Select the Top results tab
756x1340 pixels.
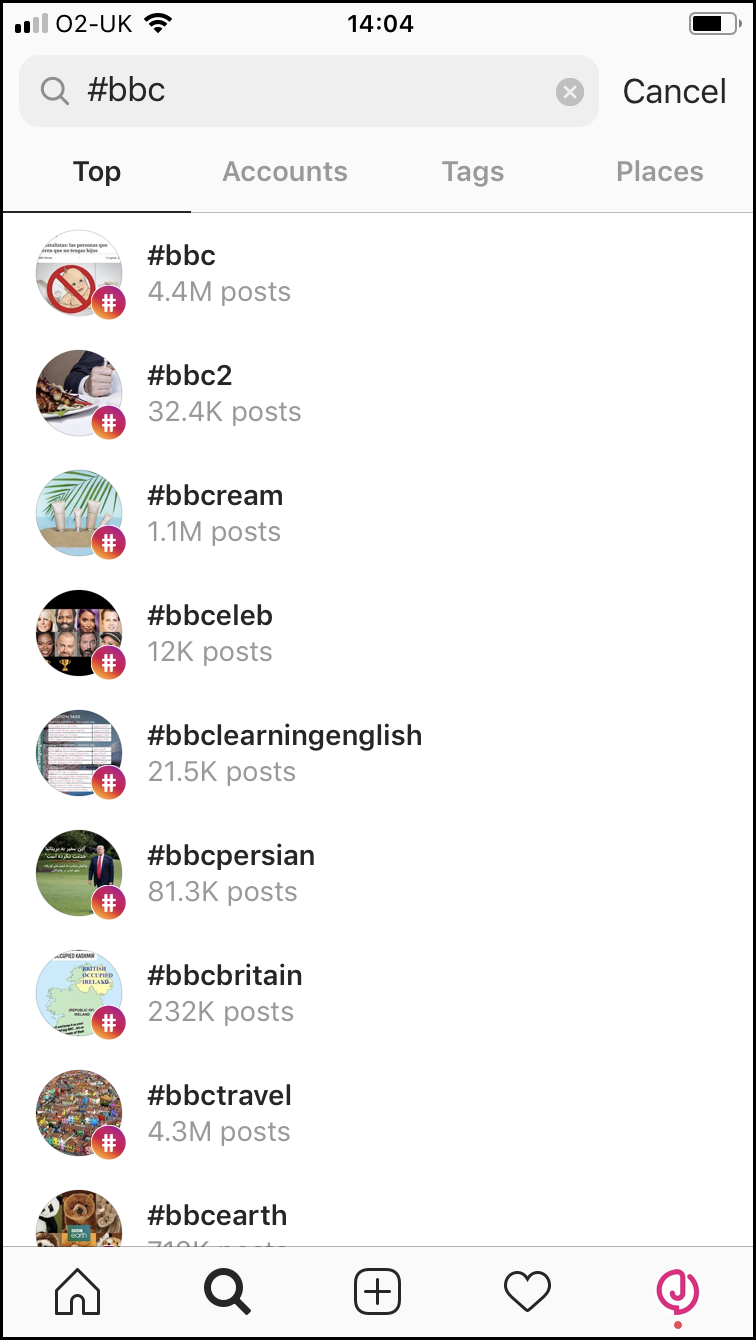click(x=97, y=172)
